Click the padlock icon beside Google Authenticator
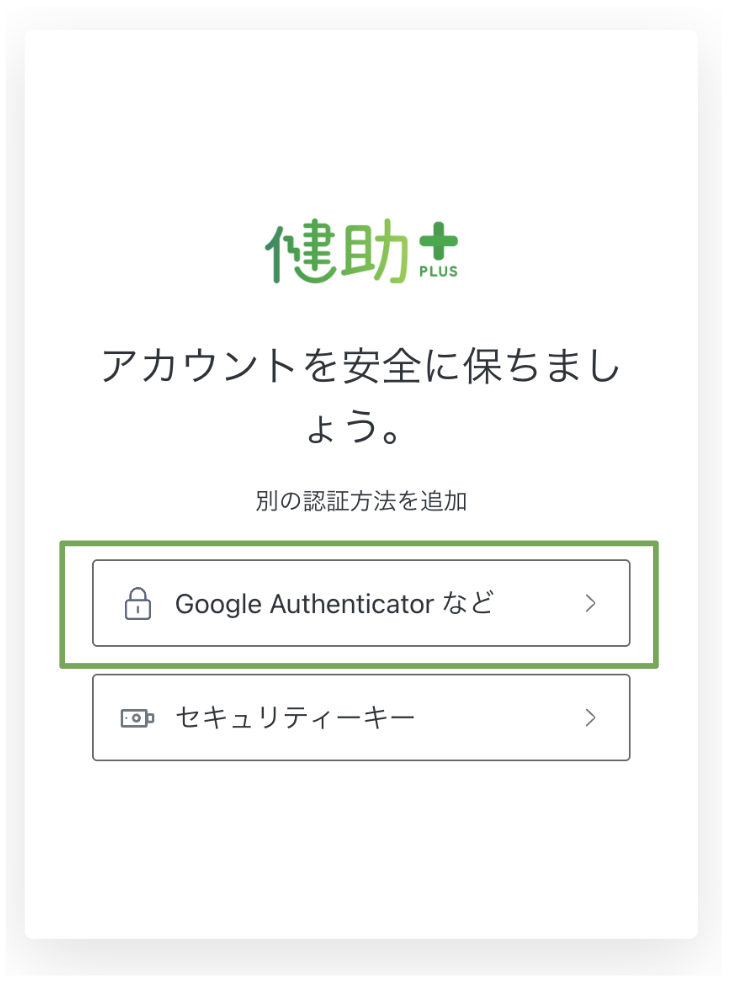Viewport: 732px width, 988px height. pyautogui.click(x=138, y=603)
